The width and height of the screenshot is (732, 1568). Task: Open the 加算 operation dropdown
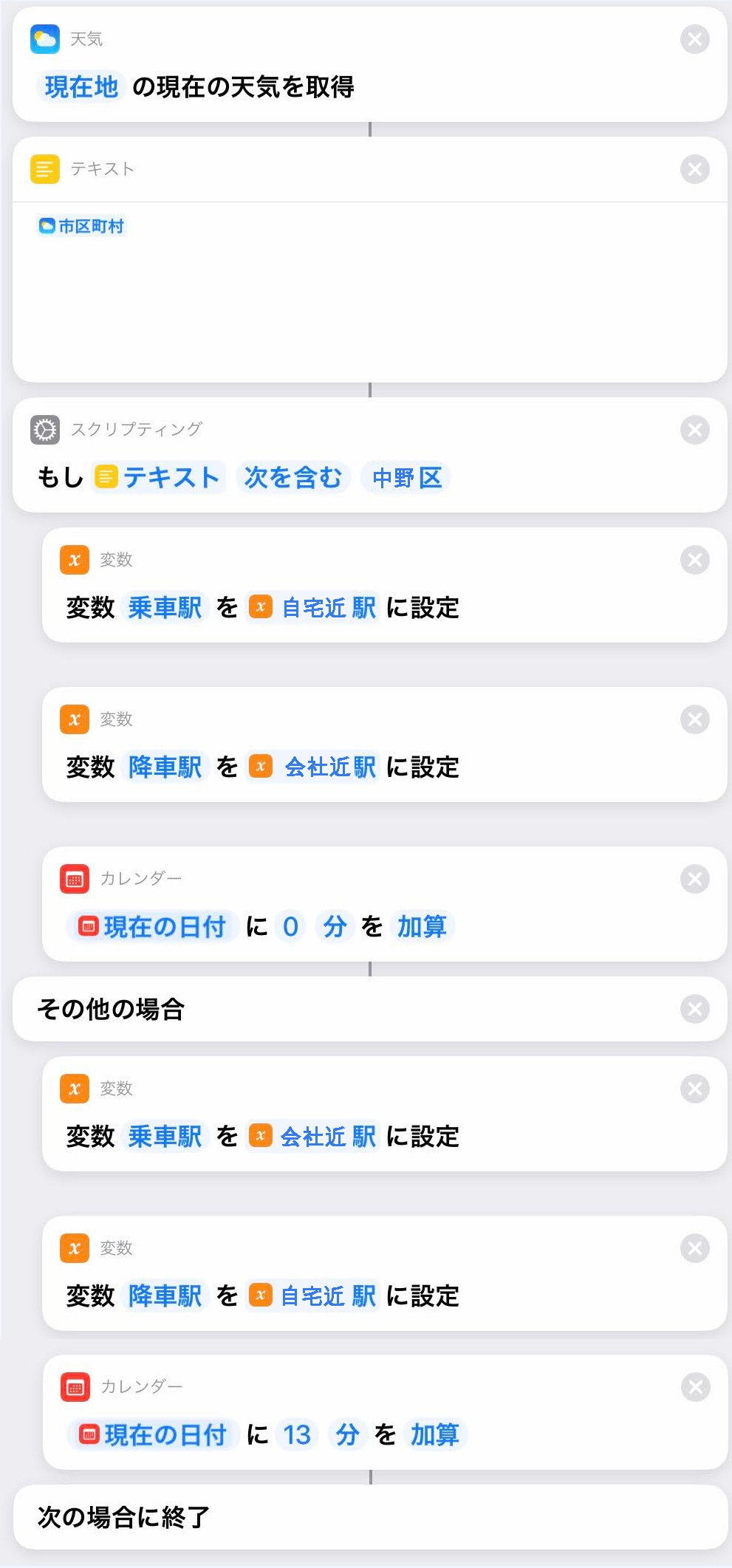pyautogui.click(x=423, y=925)
